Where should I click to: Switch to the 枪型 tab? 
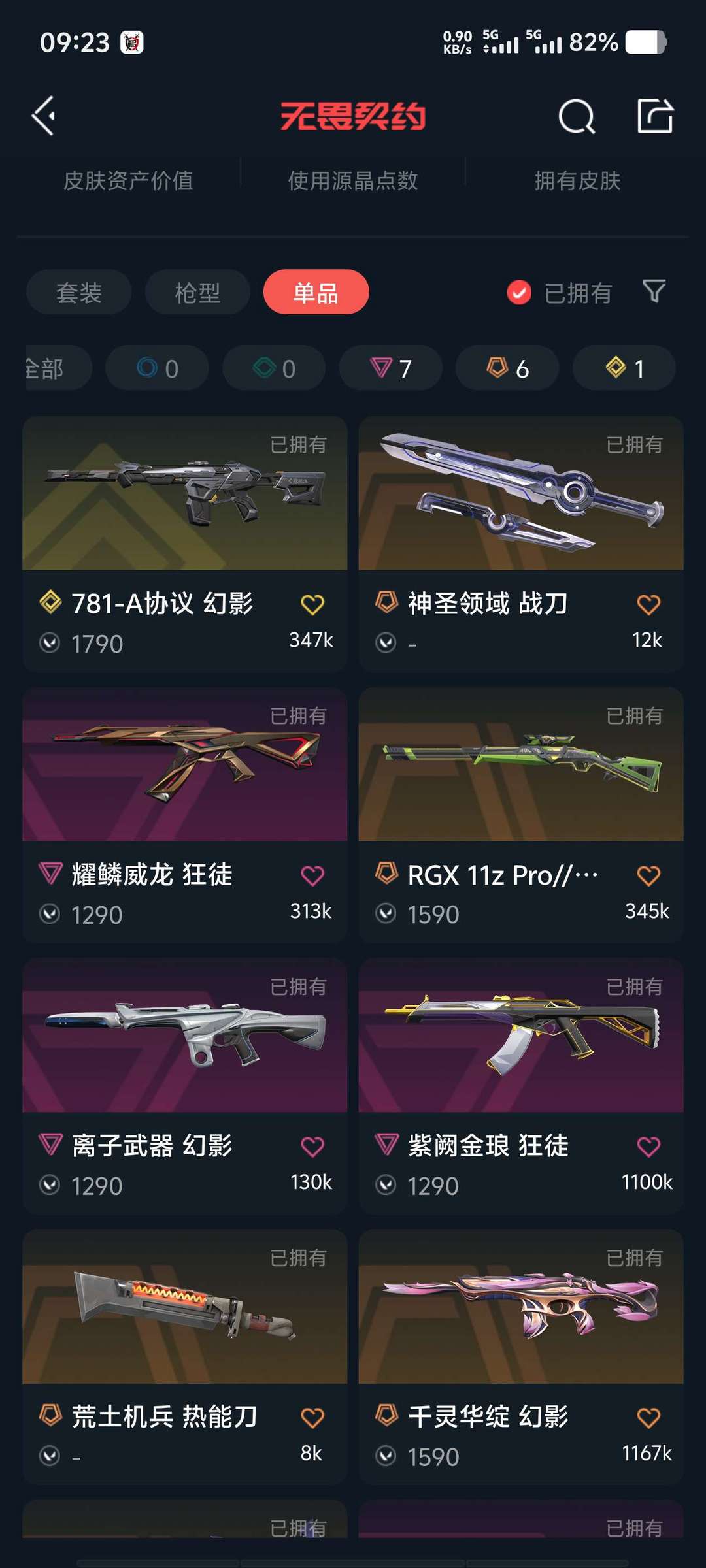(197, 292)
